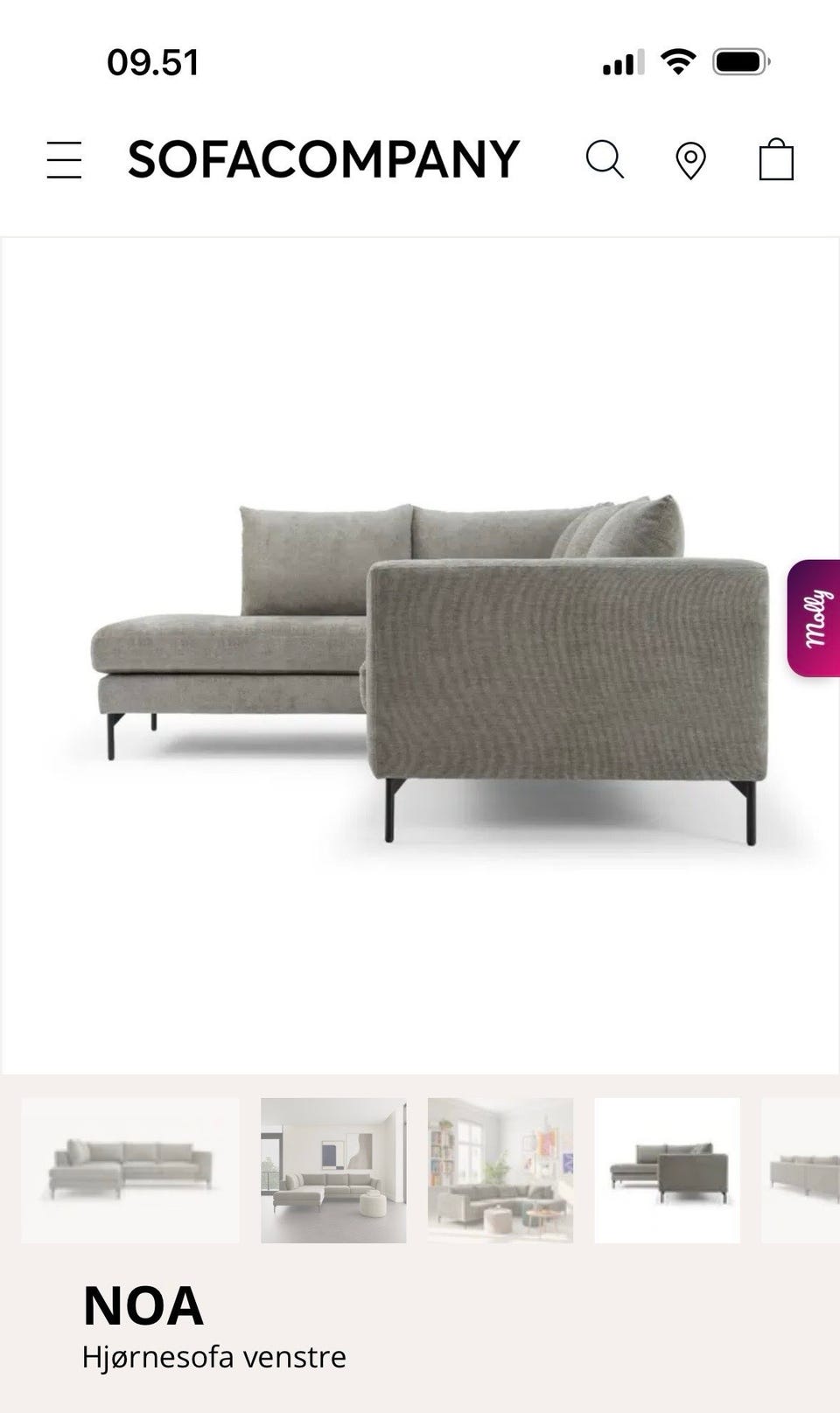Open the store locator pin
This screenshot has width=840, height=1413.
(690, 161)
